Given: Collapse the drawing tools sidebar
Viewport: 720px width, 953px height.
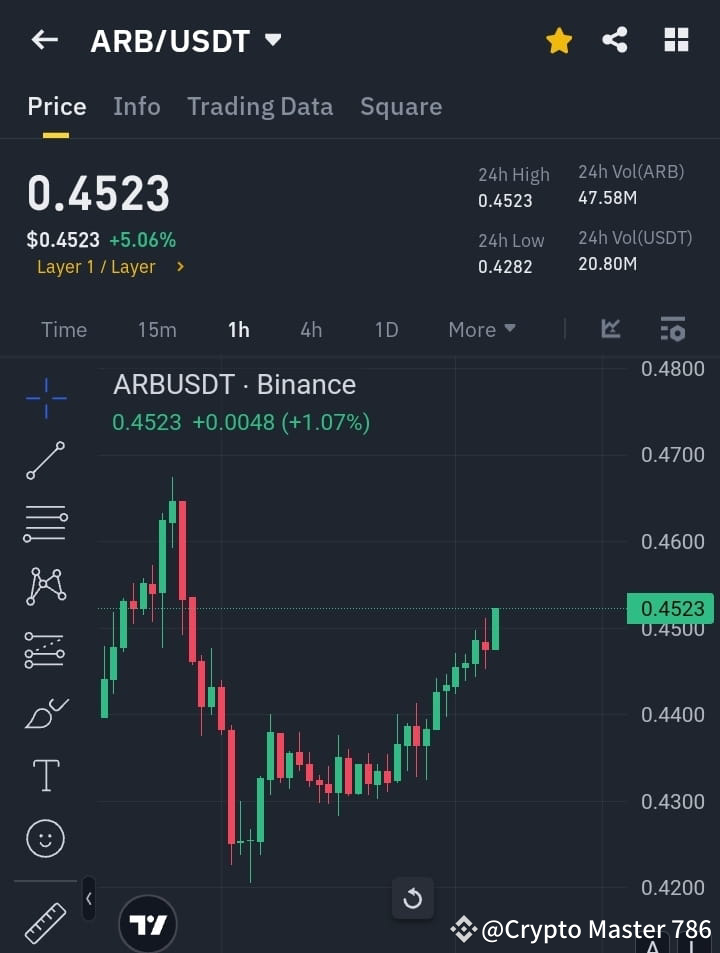Looking at the screenshot, I should point(88,898).
